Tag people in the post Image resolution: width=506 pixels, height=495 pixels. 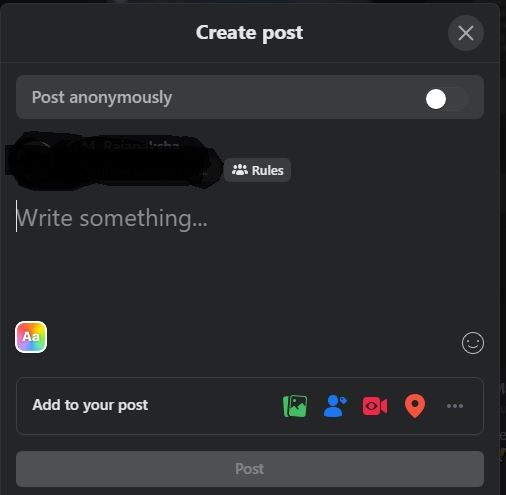click(335, 406)
